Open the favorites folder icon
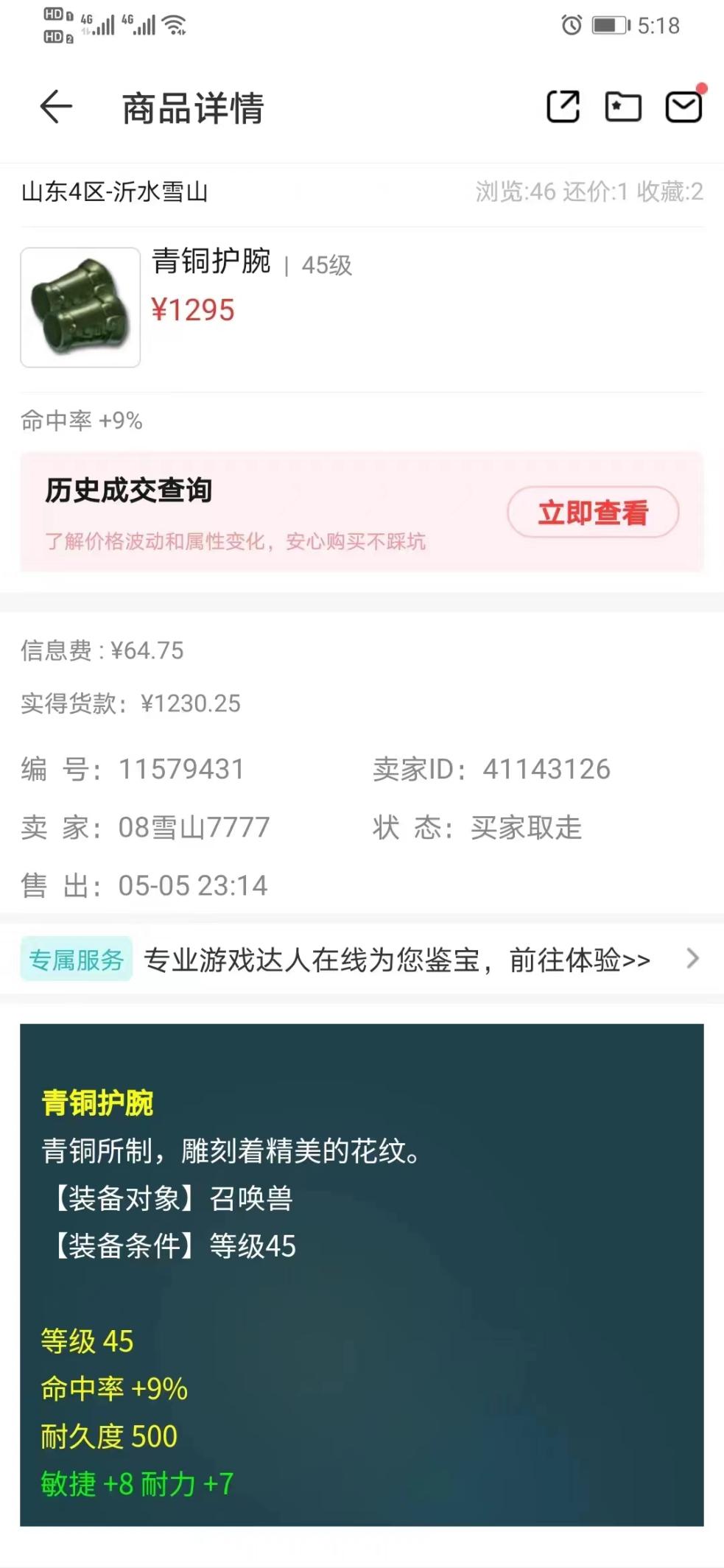The width and height of the screenshot is (724, 1568). [x=623, y=108]
